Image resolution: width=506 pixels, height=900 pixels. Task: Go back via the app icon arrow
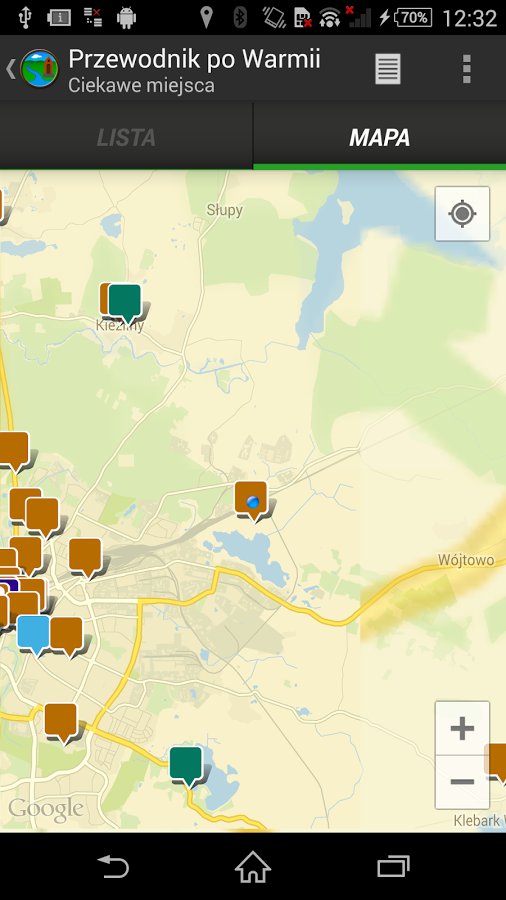pyautogui.click(x=32, y=68)
